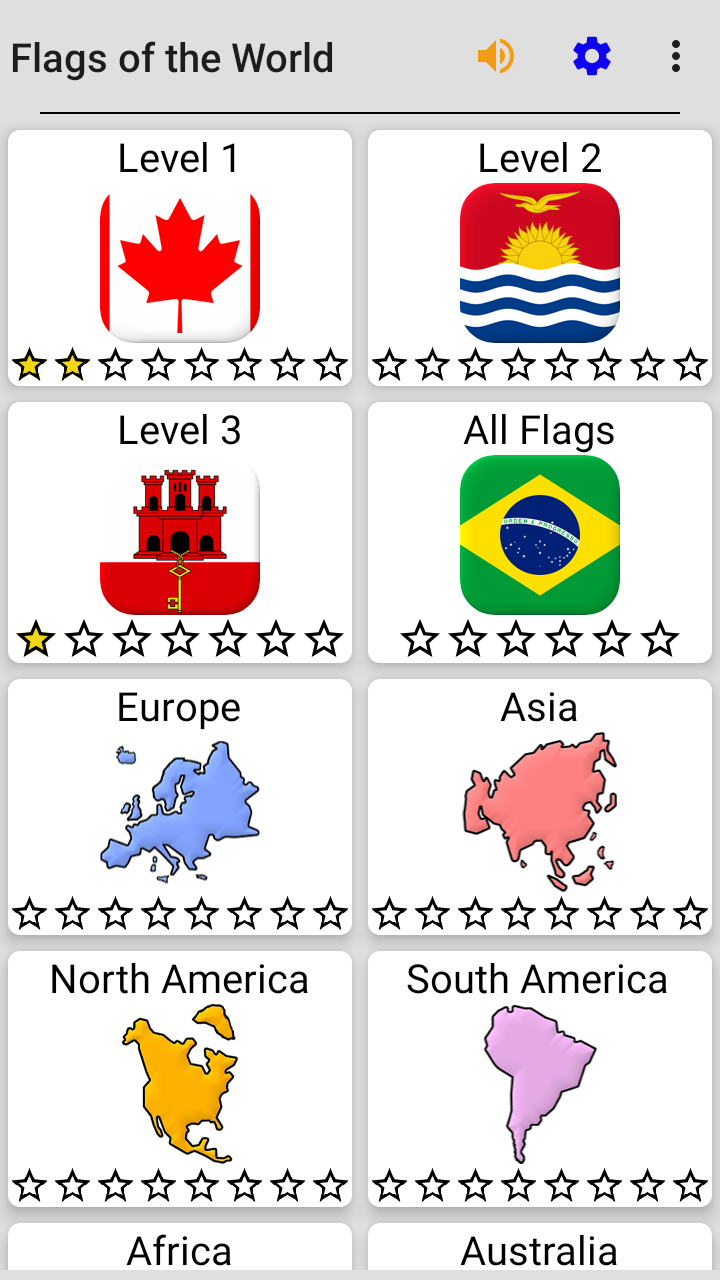Tap the Gibraltar flag icon for Level 3
The image size is (720, 1280).
[x=178, y=534]
